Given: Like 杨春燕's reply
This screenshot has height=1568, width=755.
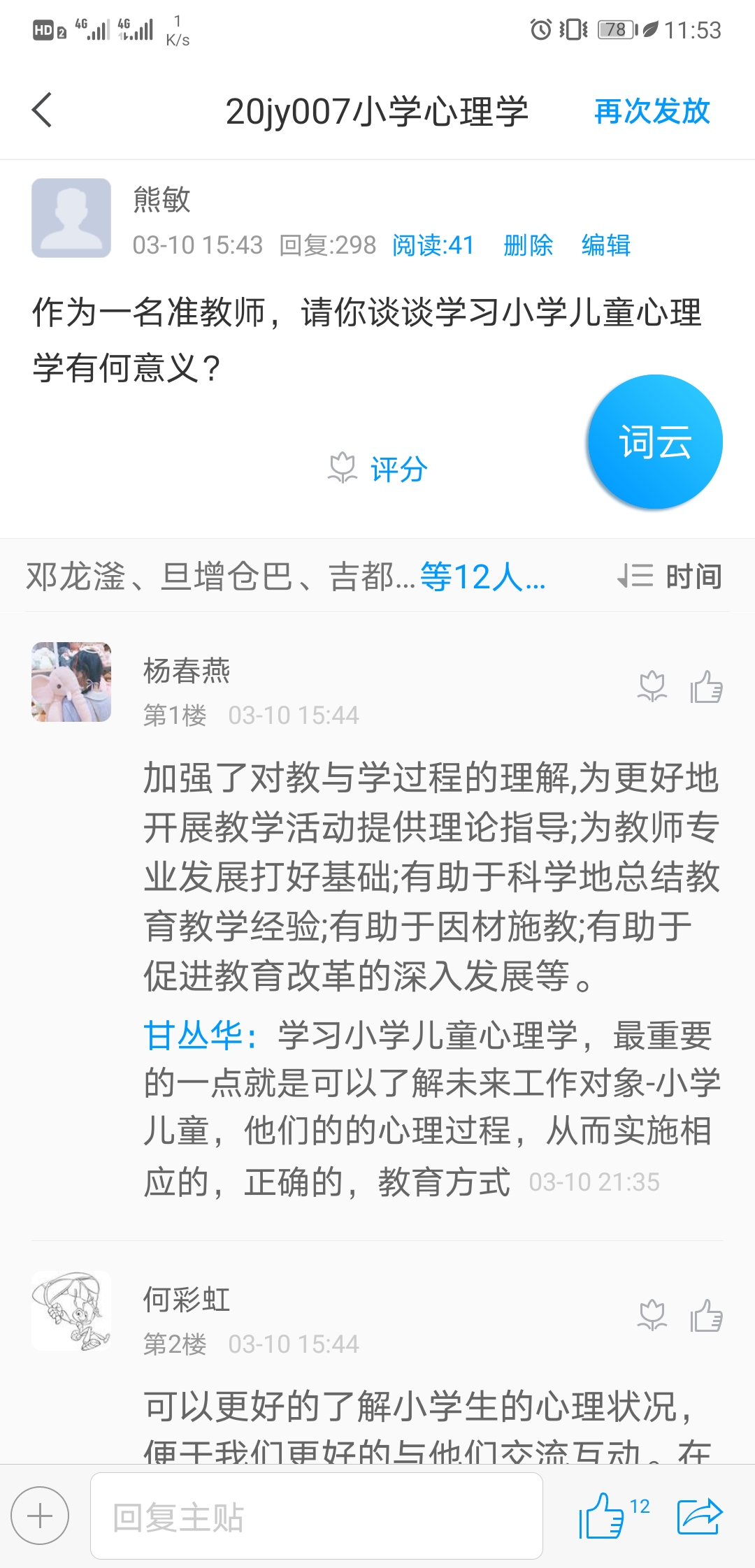Looking at the screenshot, I should [706, 687].
